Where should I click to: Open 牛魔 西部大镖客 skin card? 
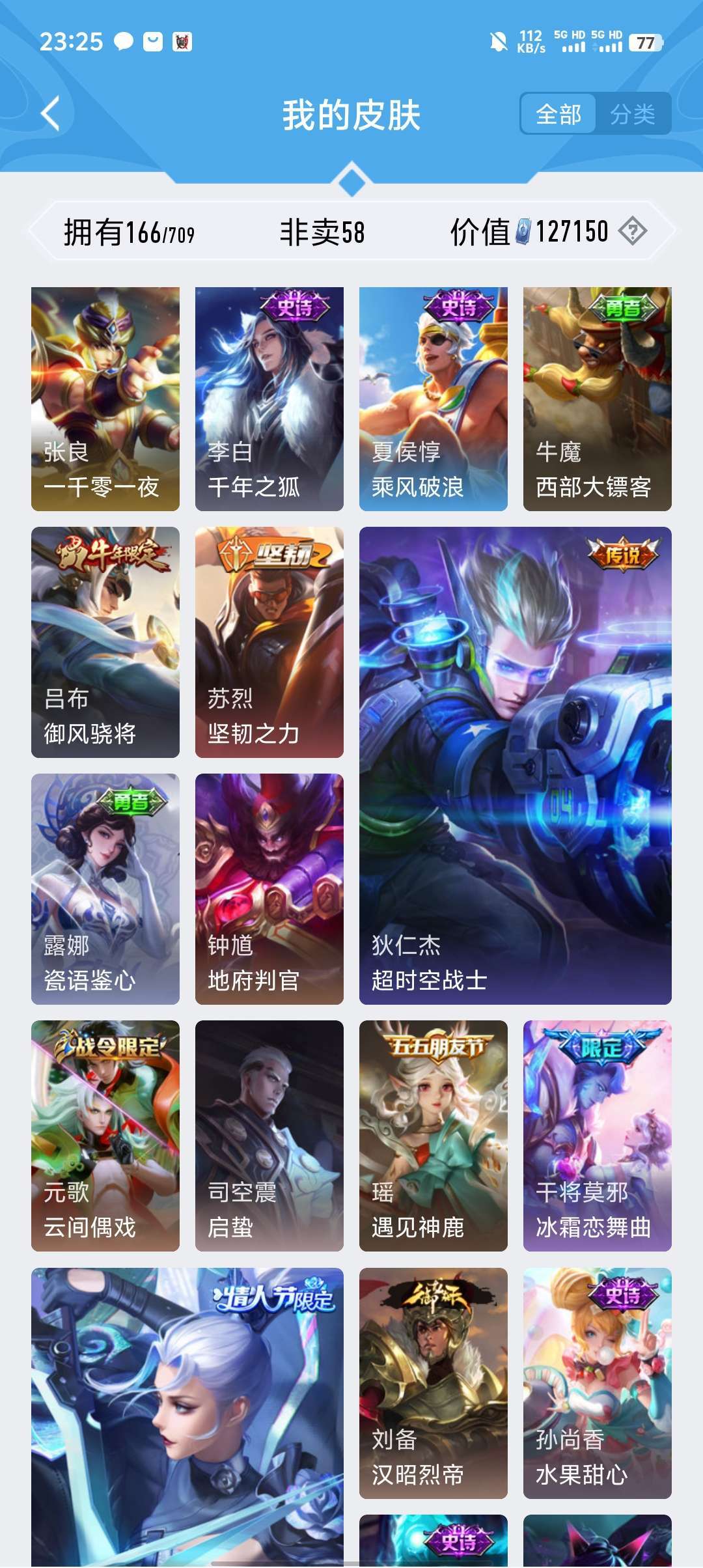598,399
